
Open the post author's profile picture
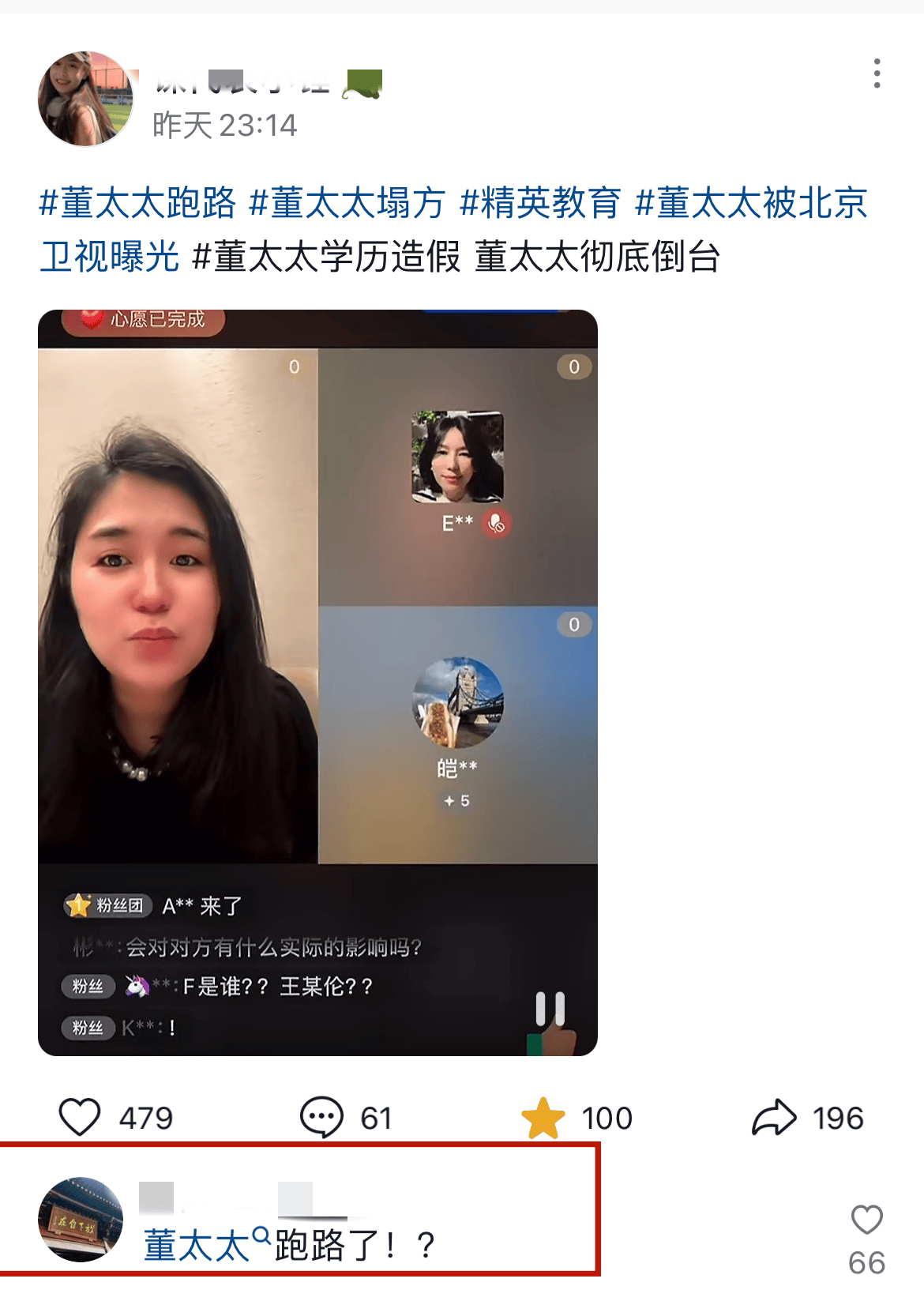pyautogui.click(x=86, y=100)
